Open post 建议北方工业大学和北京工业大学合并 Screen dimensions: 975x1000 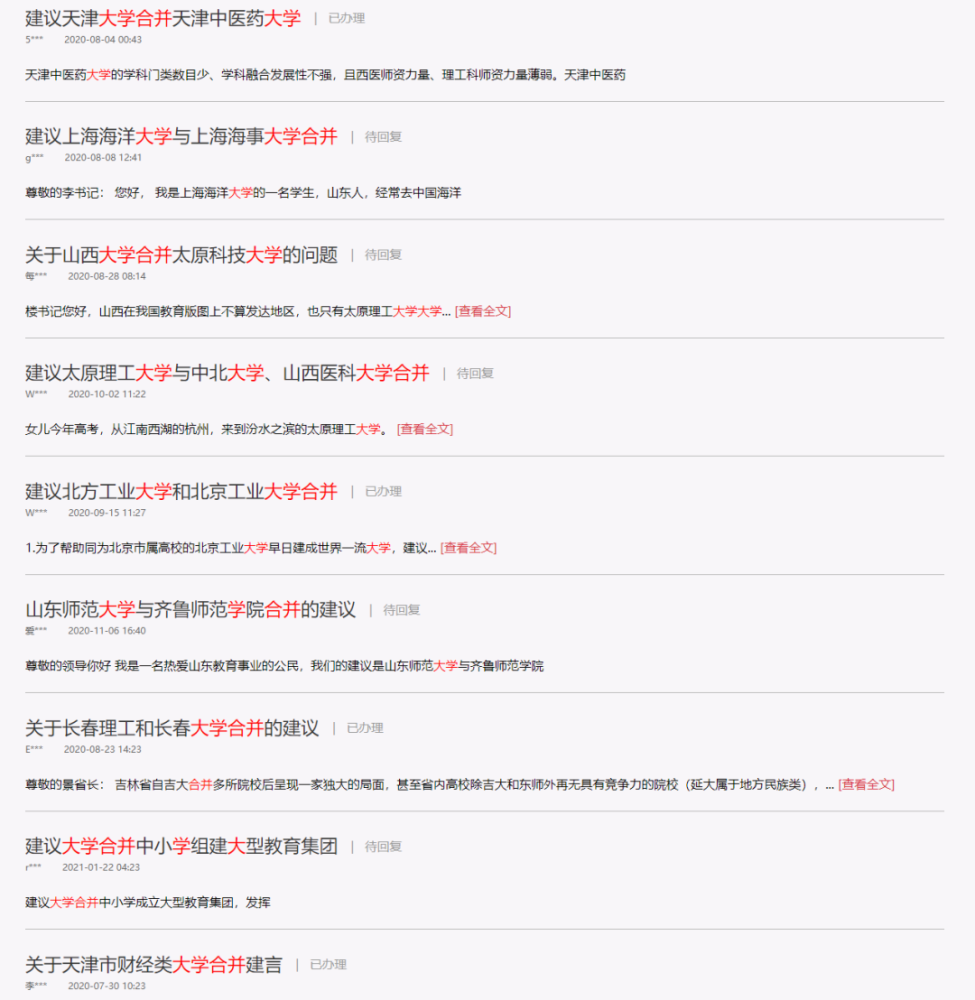181,491
